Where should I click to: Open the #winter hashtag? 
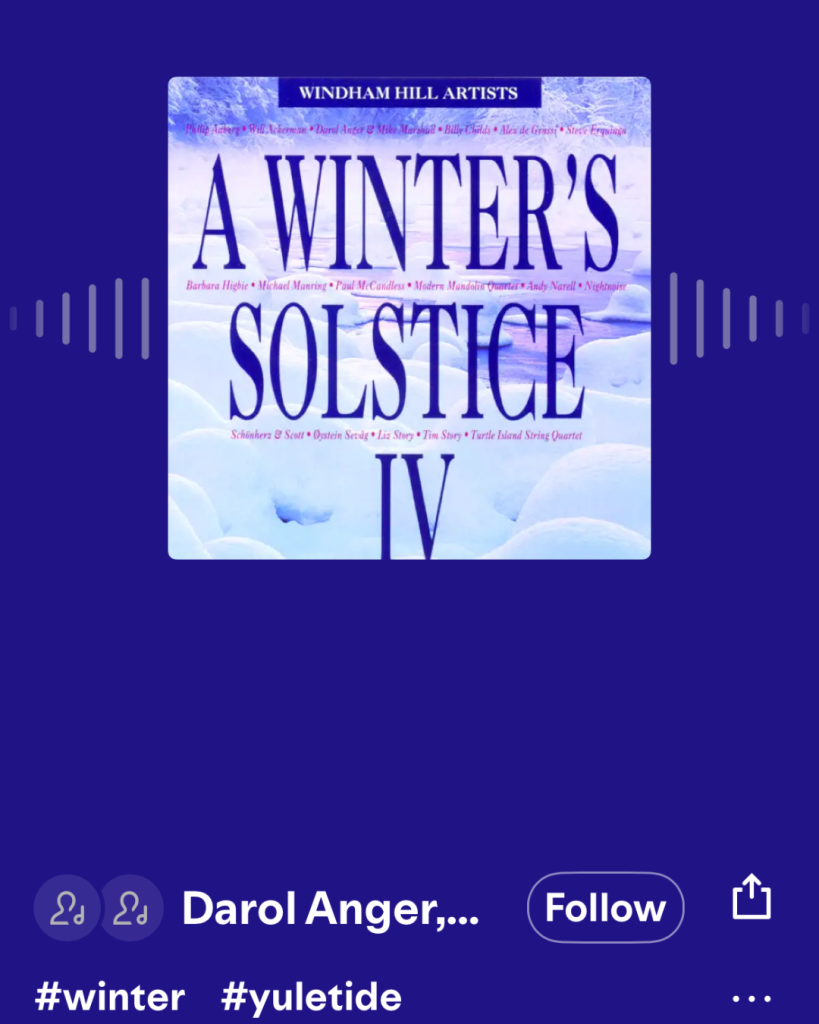click(110, 997)
